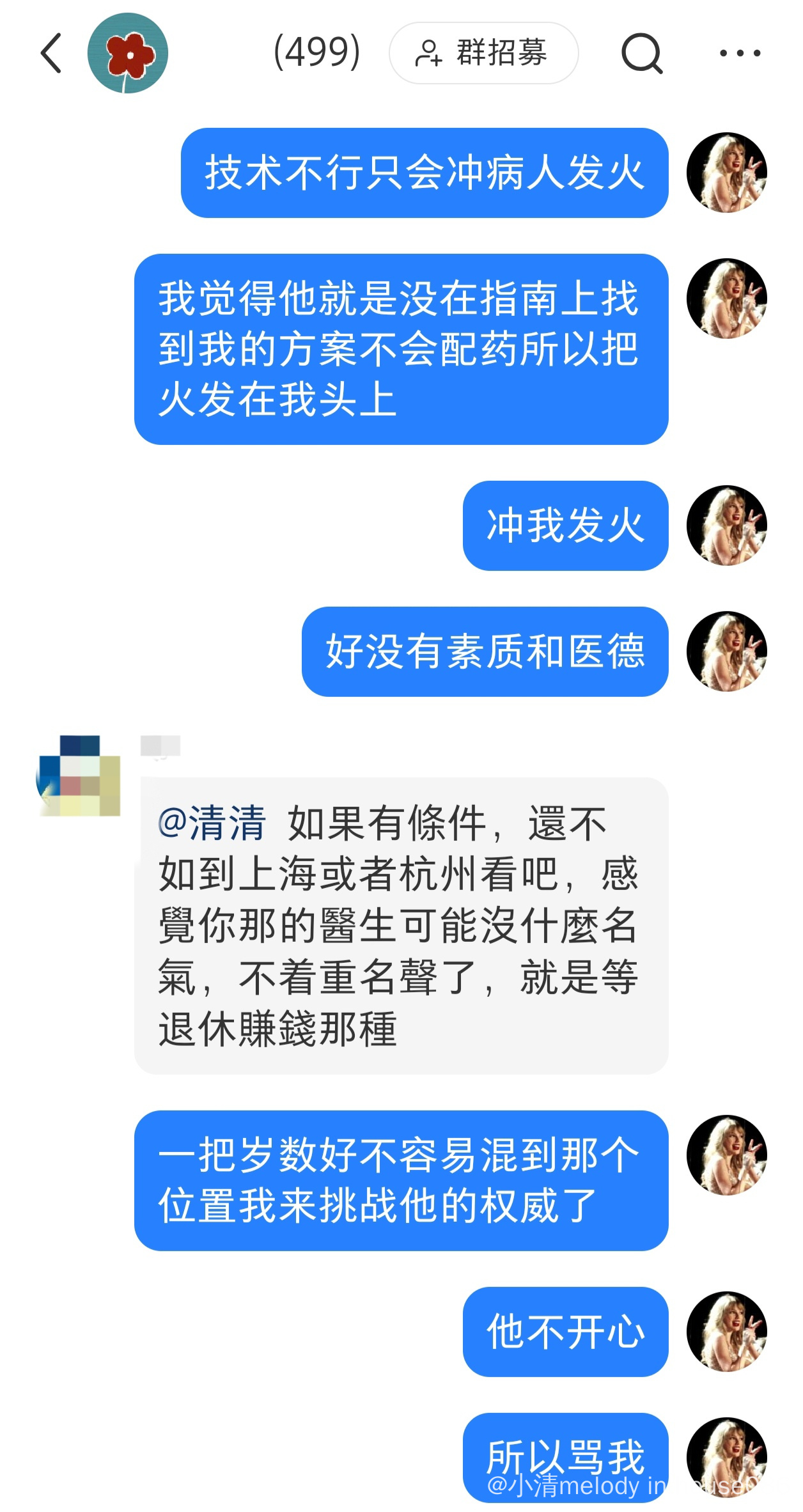Screen dimensions: 803x1512
Task: Tap the 群招募 button
Action: click(x=483, y=53)
